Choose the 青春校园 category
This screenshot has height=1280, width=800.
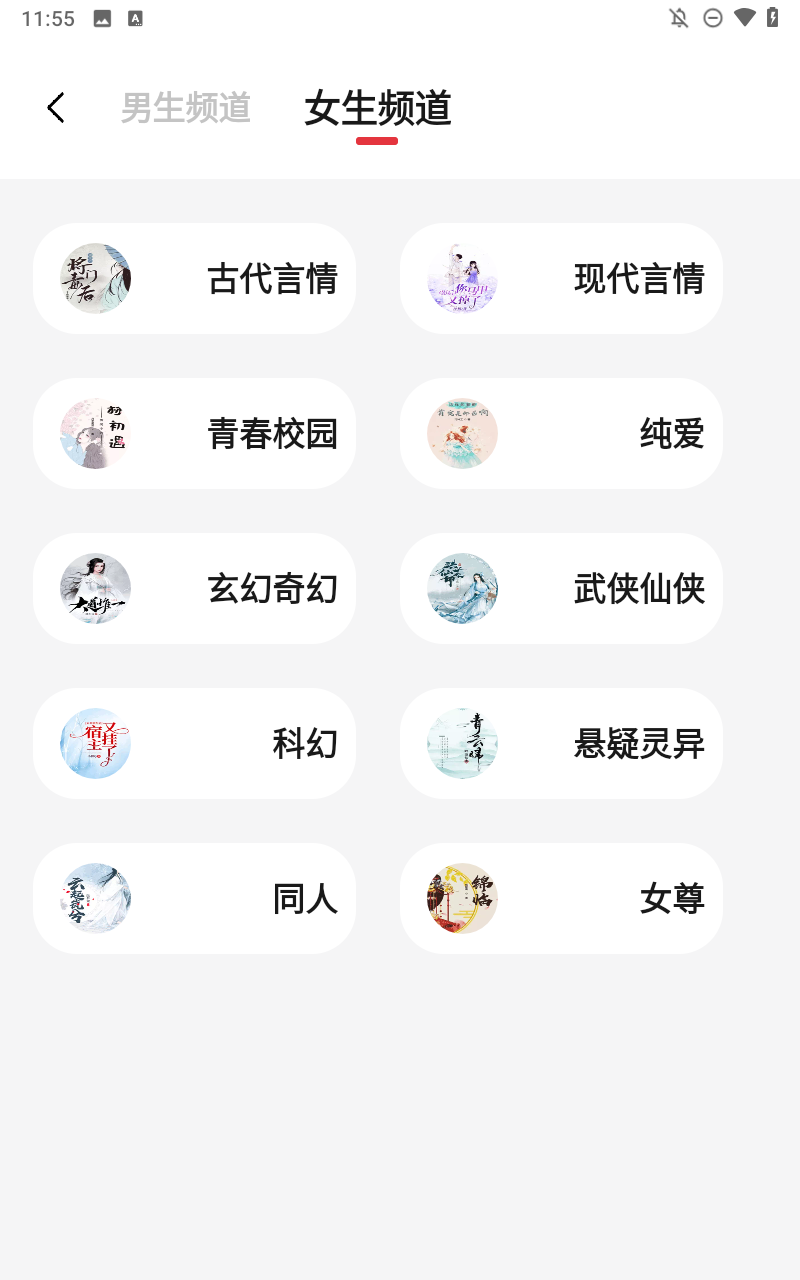pyautogui.click(x=195, y=433)
